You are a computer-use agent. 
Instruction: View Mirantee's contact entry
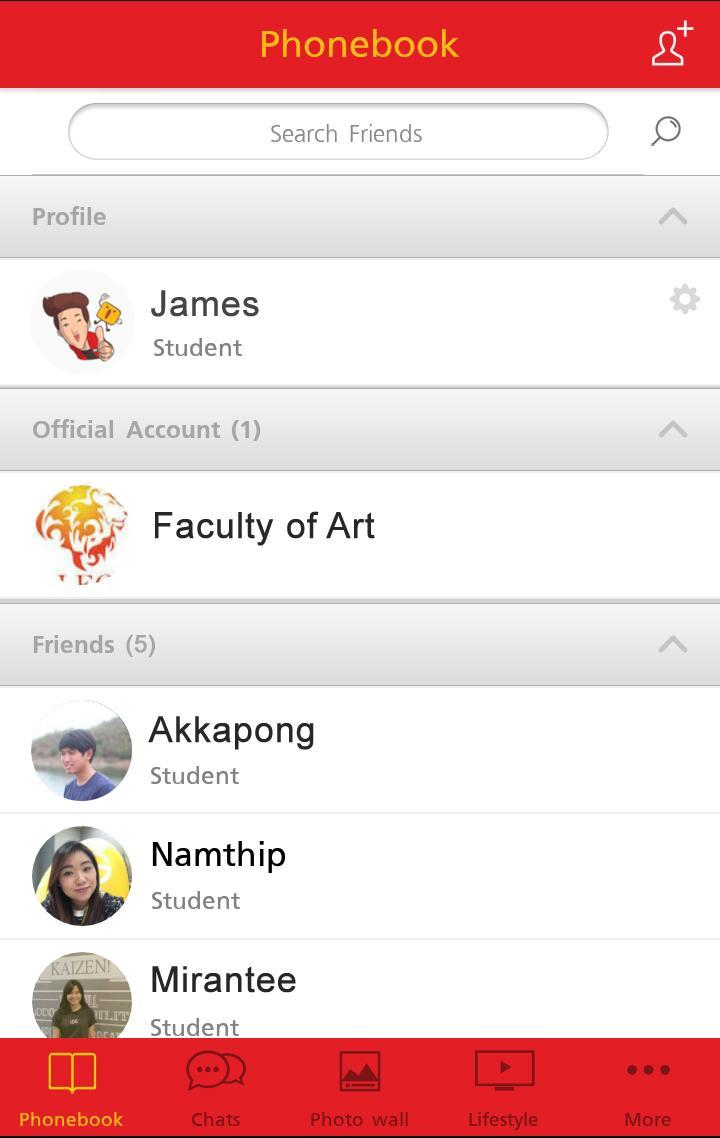pyautogui.click(x=223, y=980)
